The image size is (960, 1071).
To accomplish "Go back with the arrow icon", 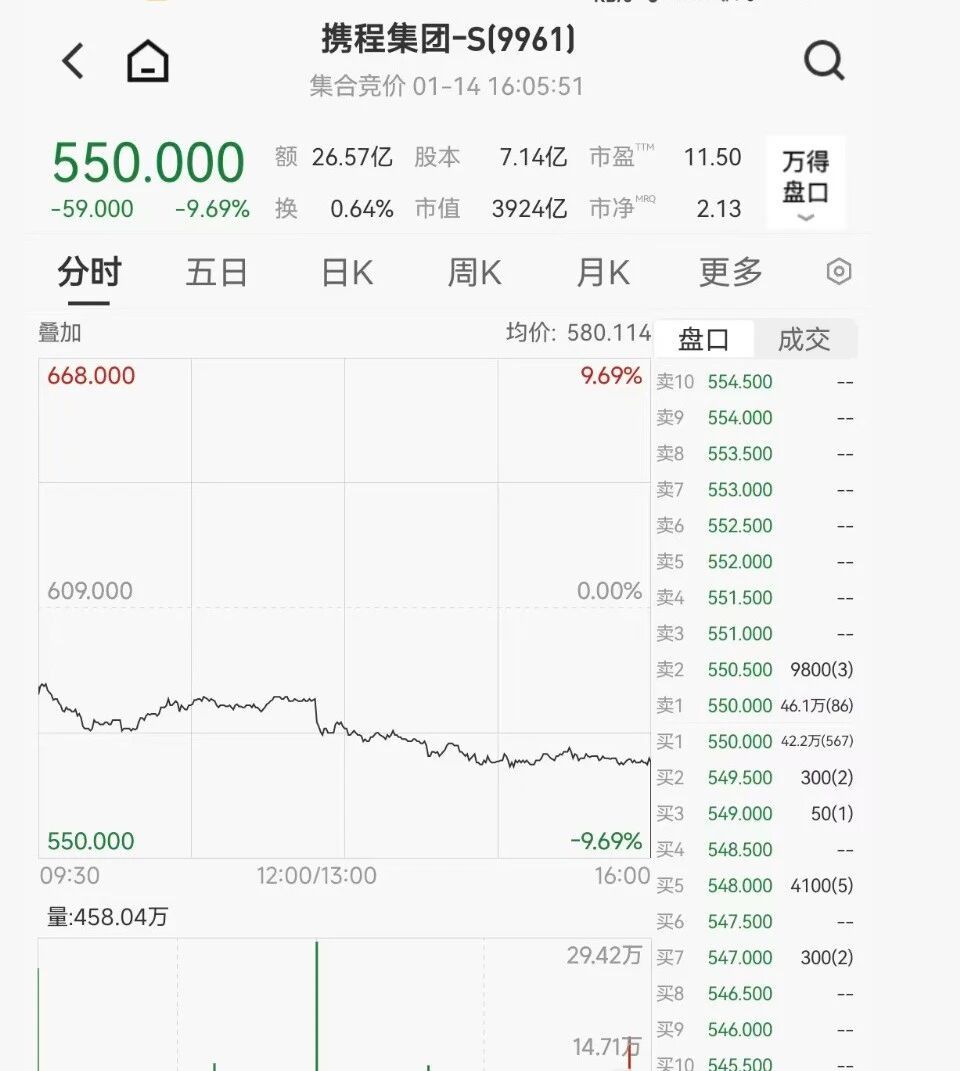I will click(x=73, y=62).
